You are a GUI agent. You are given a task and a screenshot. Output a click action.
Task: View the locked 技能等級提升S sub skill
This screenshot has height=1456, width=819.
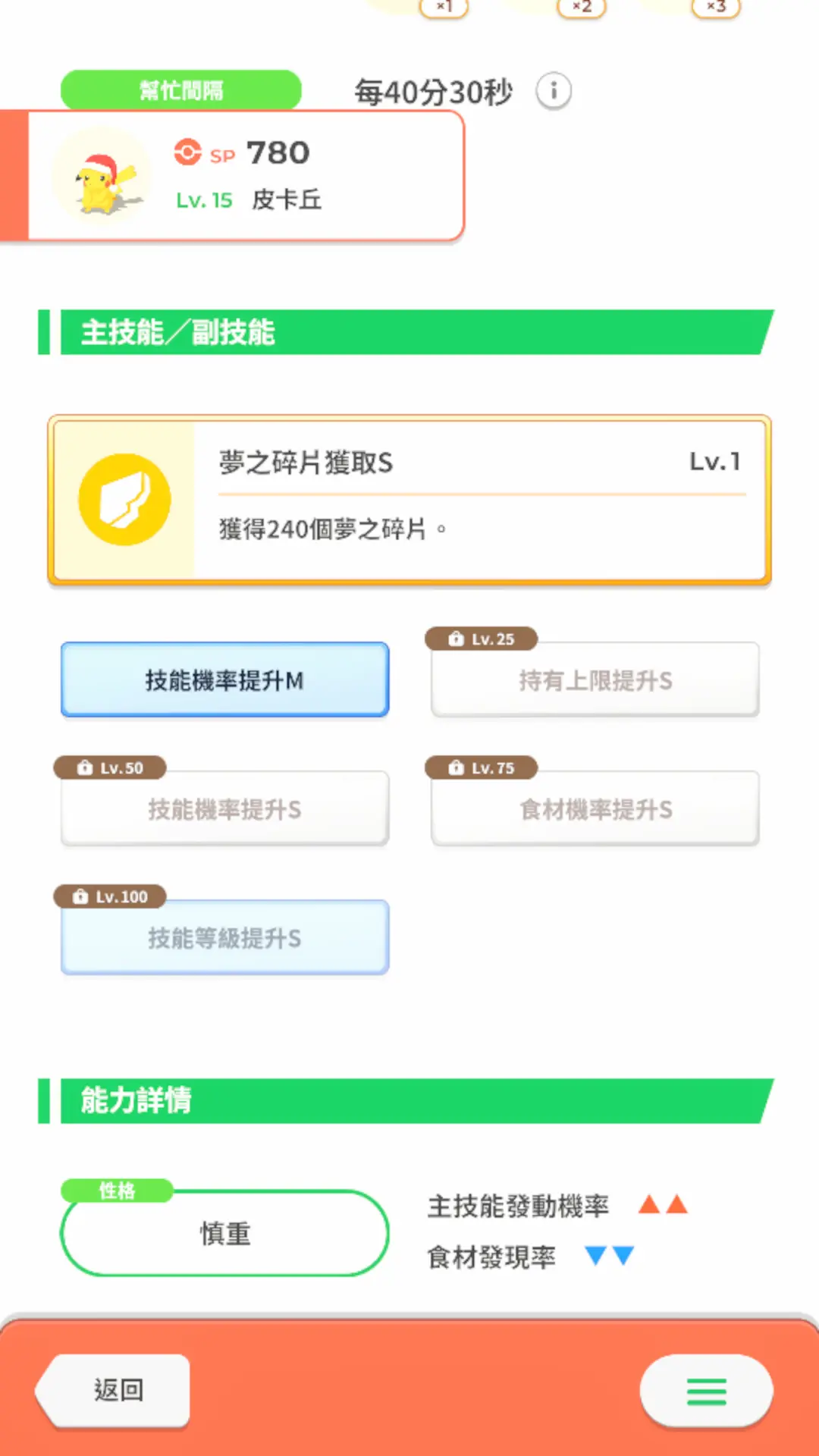[225, 937]
